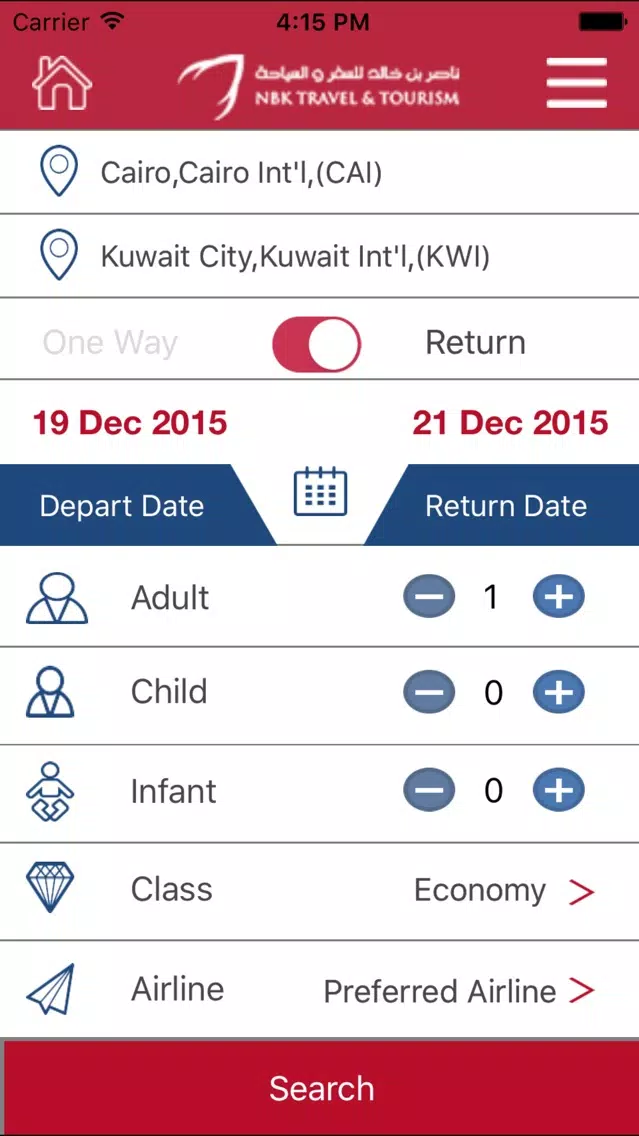The width and height of the screenshot is (639, 1136).
Task: Increase the Adult count
Action: [559, 596]
